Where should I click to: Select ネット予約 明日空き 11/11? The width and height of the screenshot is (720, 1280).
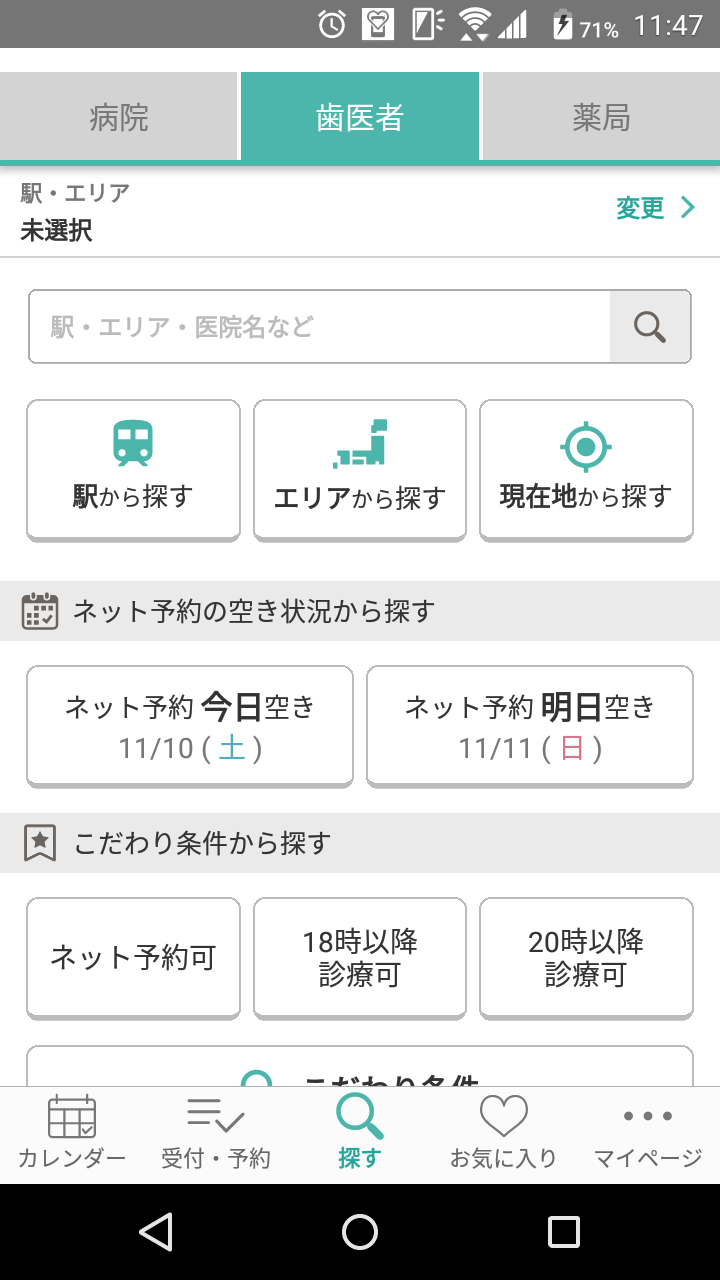(530, 726)
